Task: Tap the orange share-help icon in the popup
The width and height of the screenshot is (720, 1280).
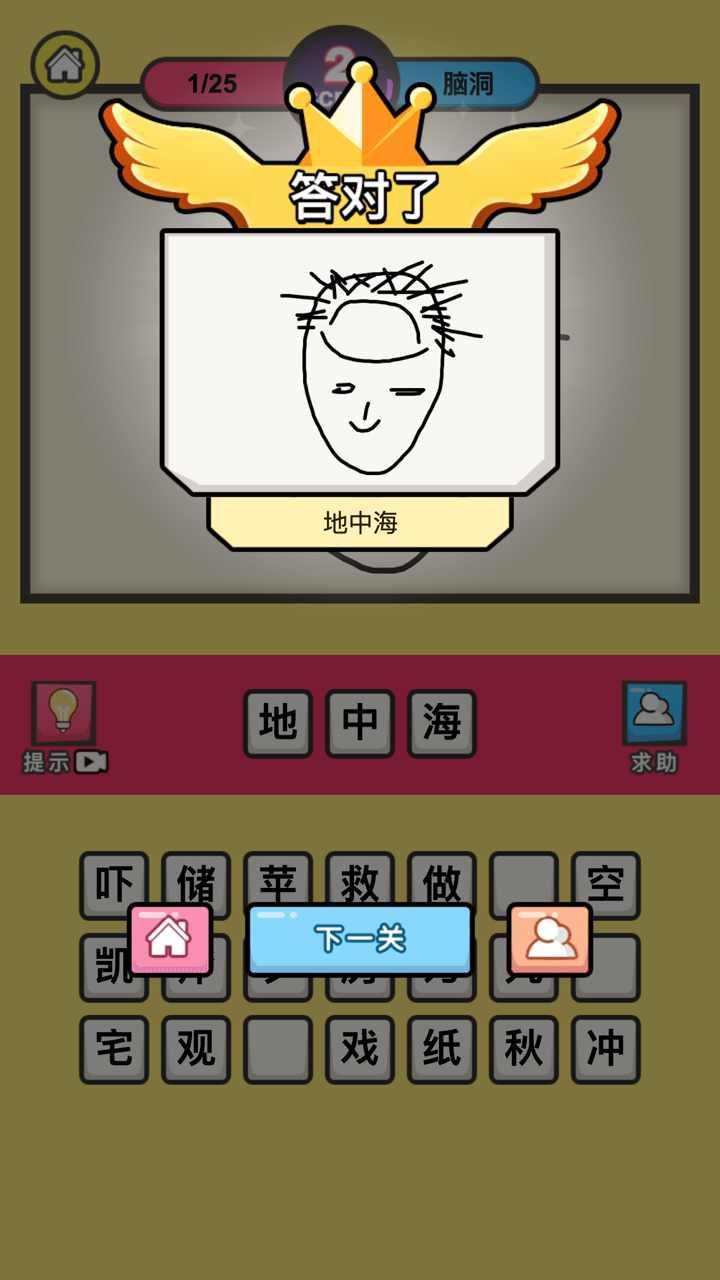Action: click(x=549, y=940)
